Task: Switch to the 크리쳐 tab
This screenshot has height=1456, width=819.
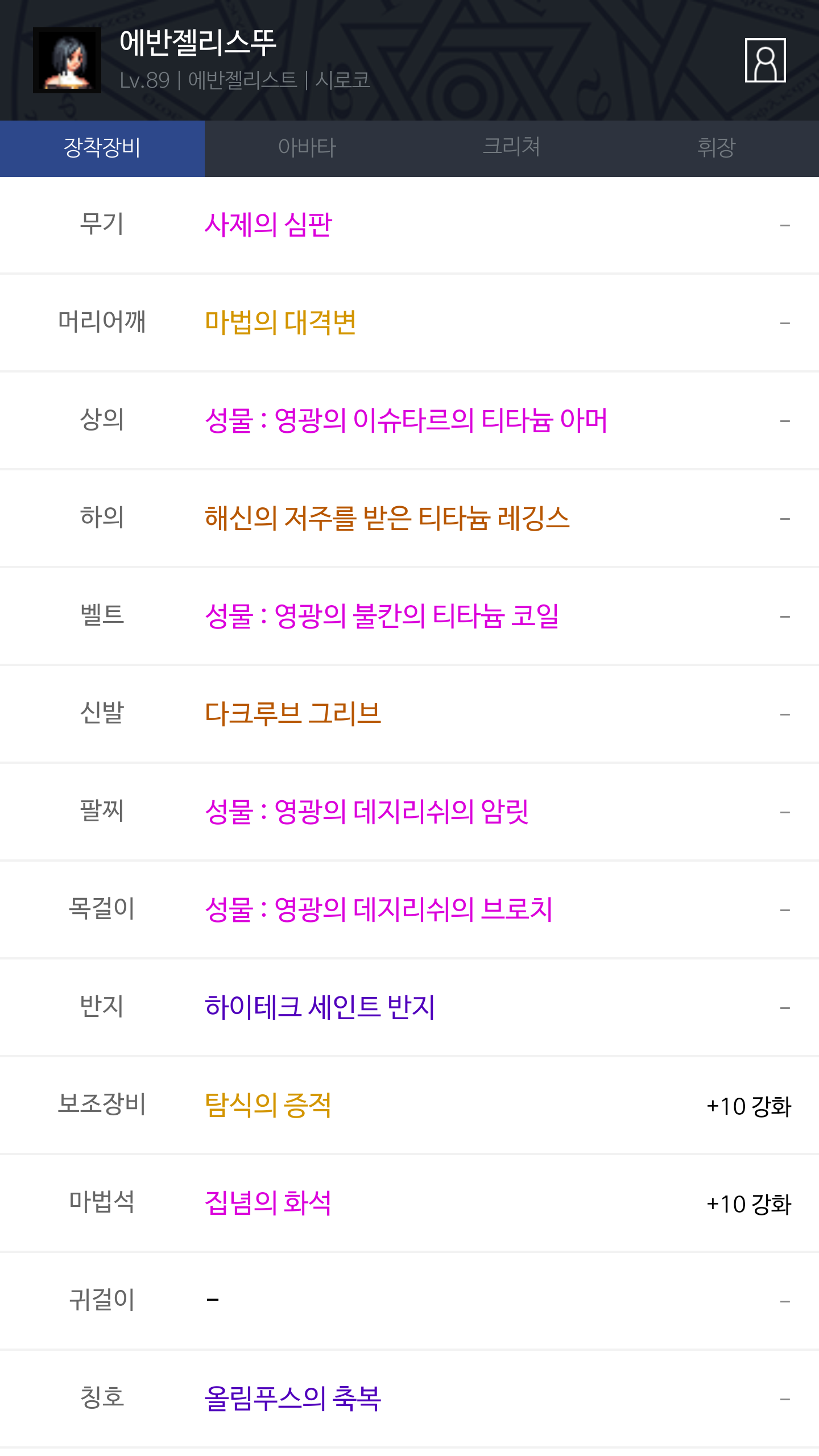Action: coord(512,148)
